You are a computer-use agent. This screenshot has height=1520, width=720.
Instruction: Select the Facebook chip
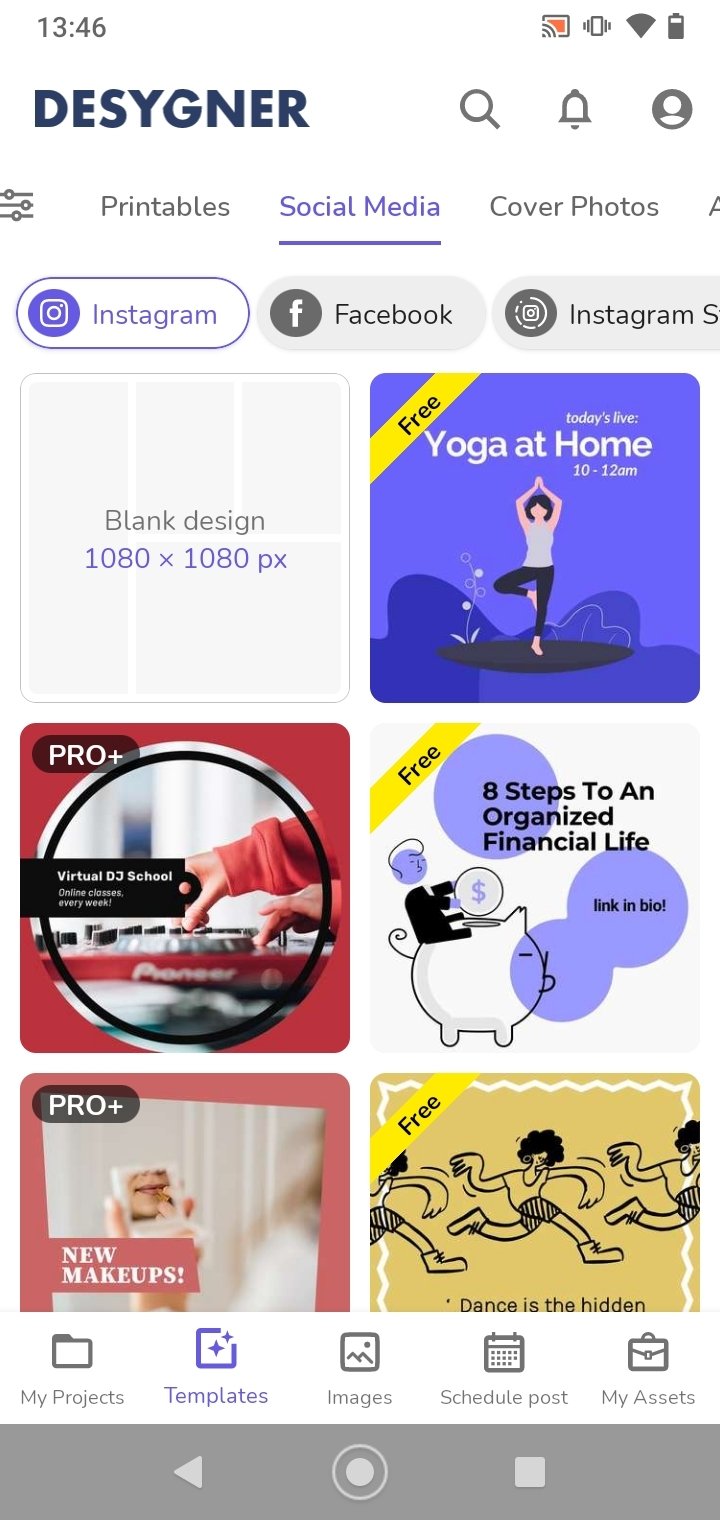pyautogui.click(x=371, y=314)
